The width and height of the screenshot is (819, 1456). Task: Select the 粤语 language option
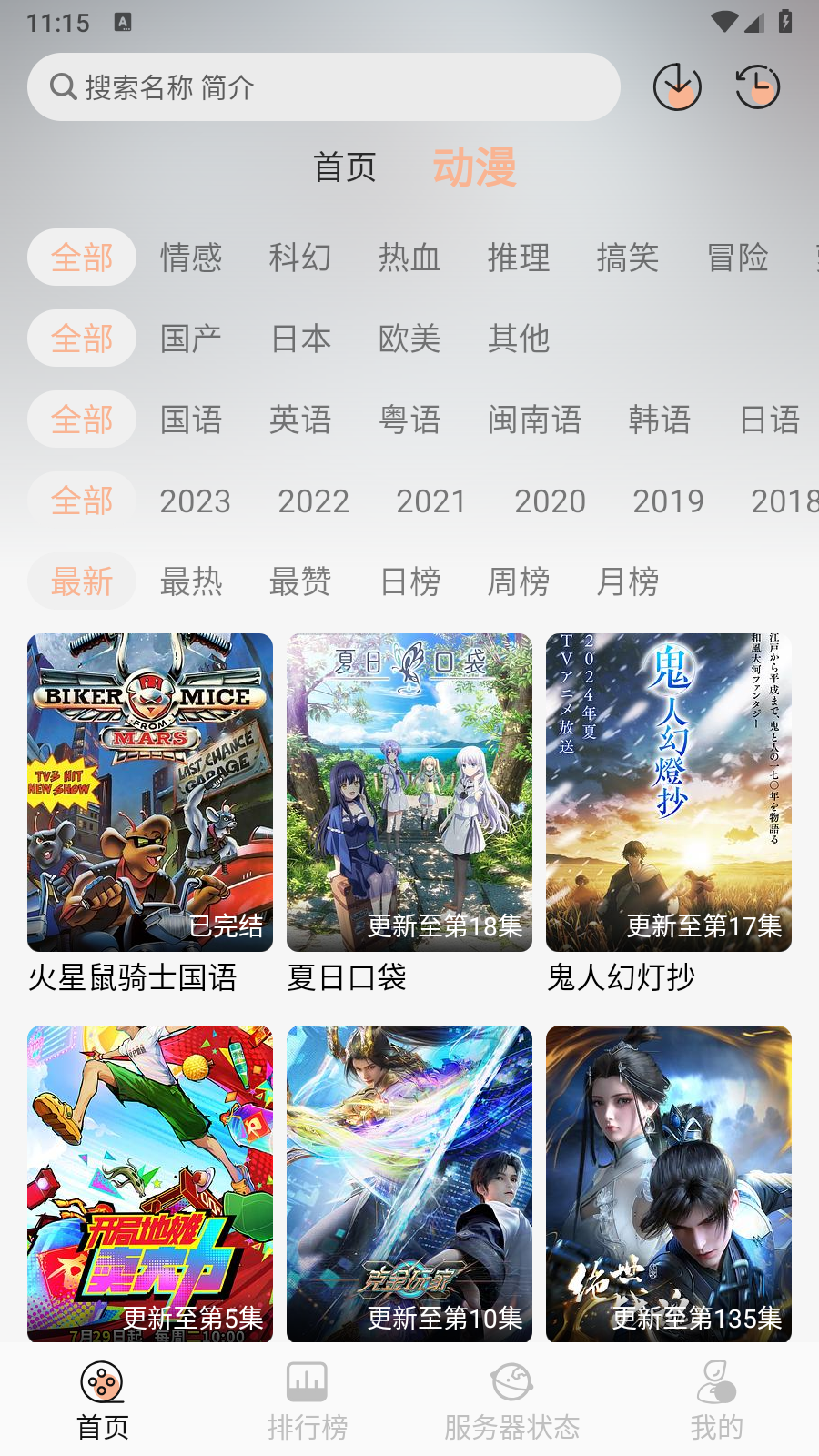pyautogui.click(x=409, y=420)
